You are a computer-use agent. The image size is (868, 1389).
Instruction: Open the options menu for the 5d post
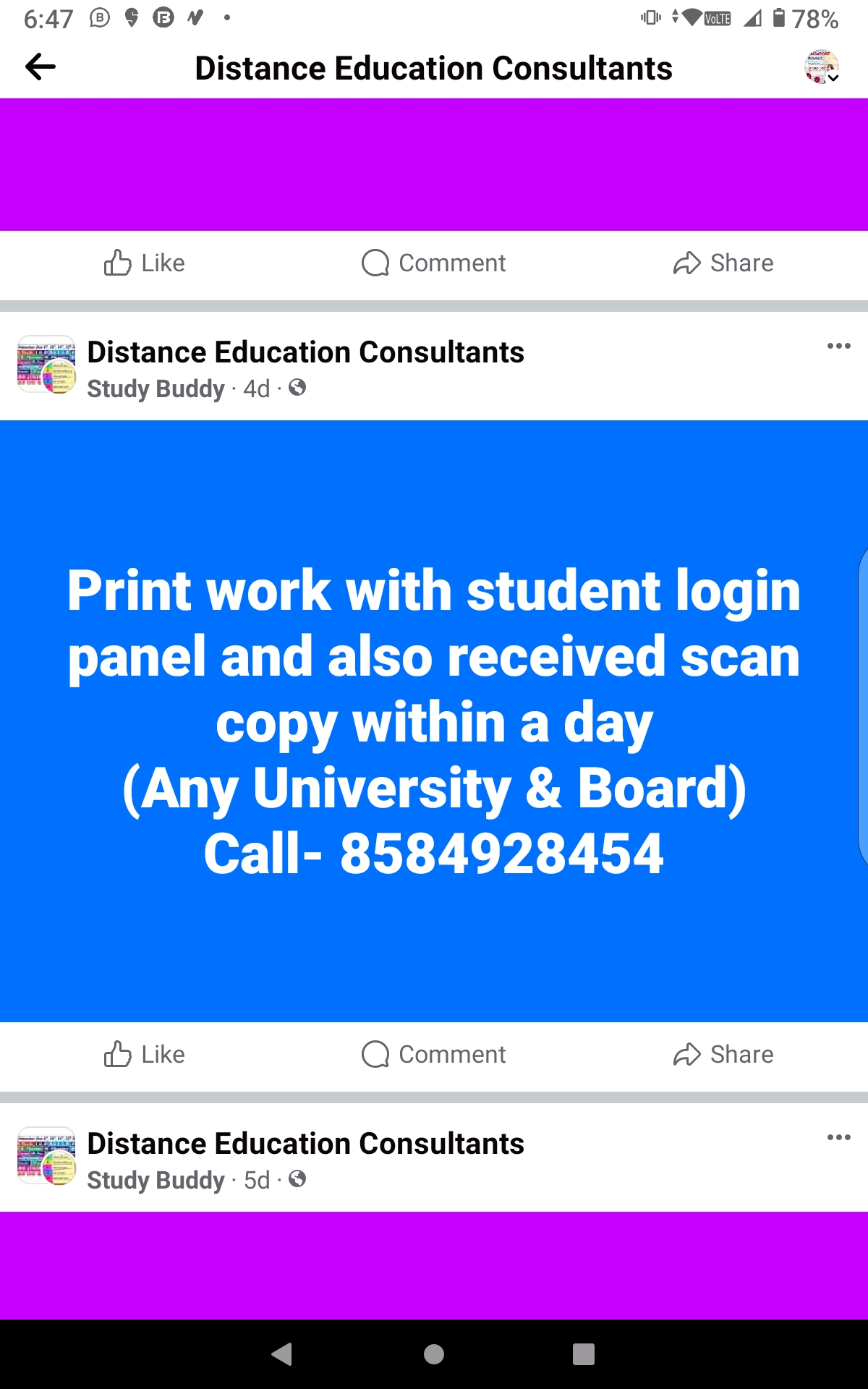tap(838, 1137)
